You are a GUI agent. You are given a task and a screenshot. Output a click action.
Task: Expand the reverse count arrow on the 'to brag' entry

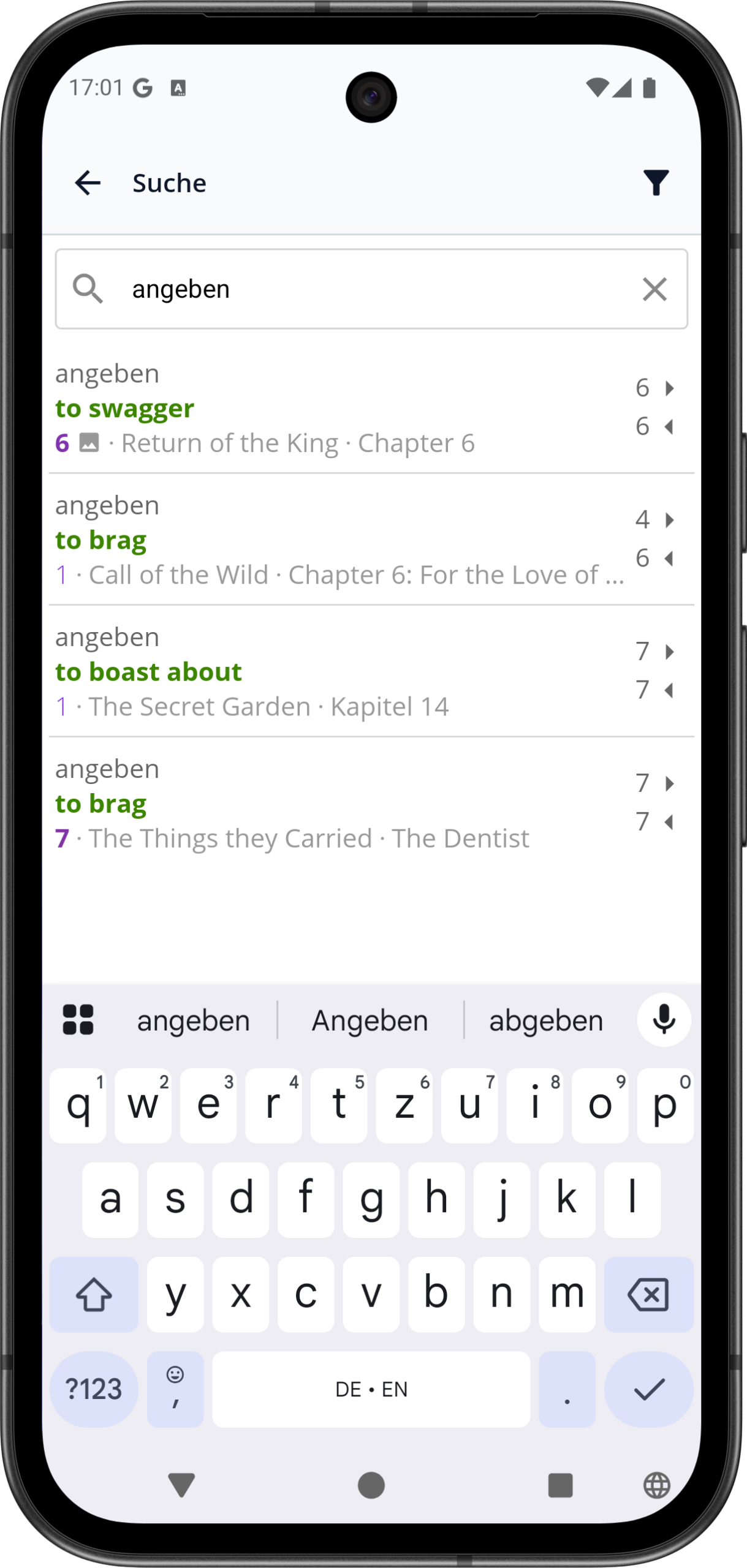pos(668,557)
